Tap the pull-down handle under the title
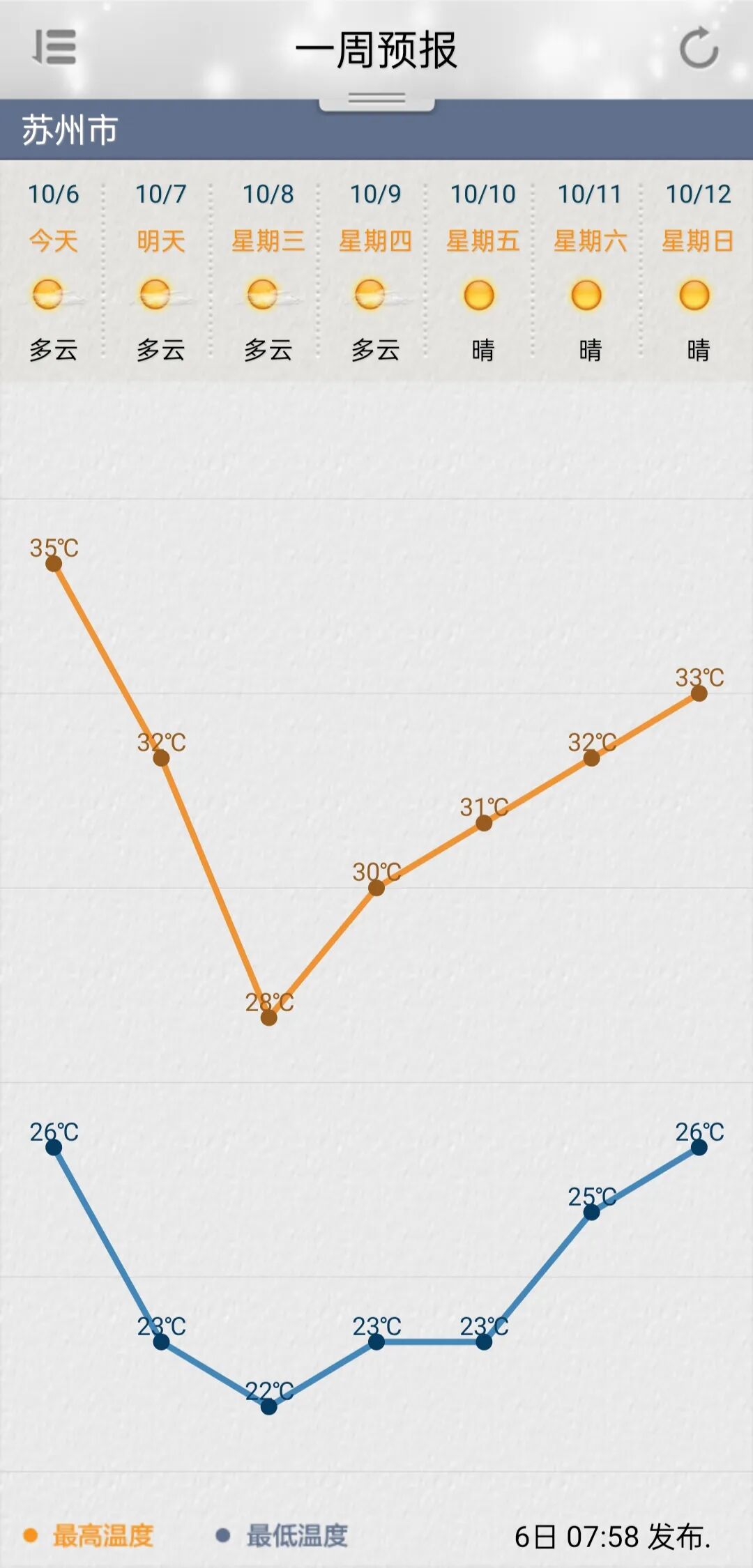Viewport: 753px width, 1568px height. coord(376,101)
